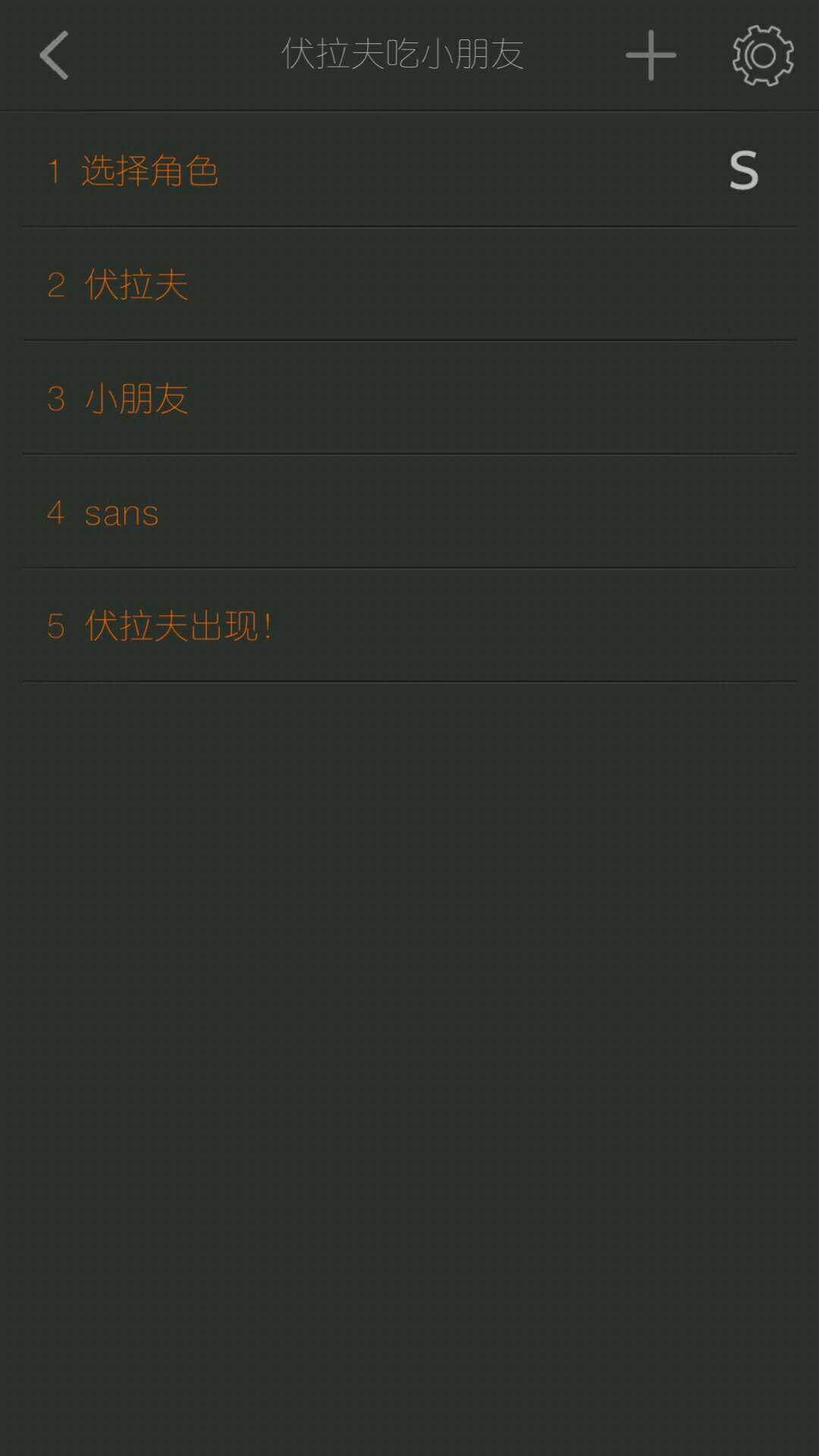Open the settings gear

coord(763,55)
